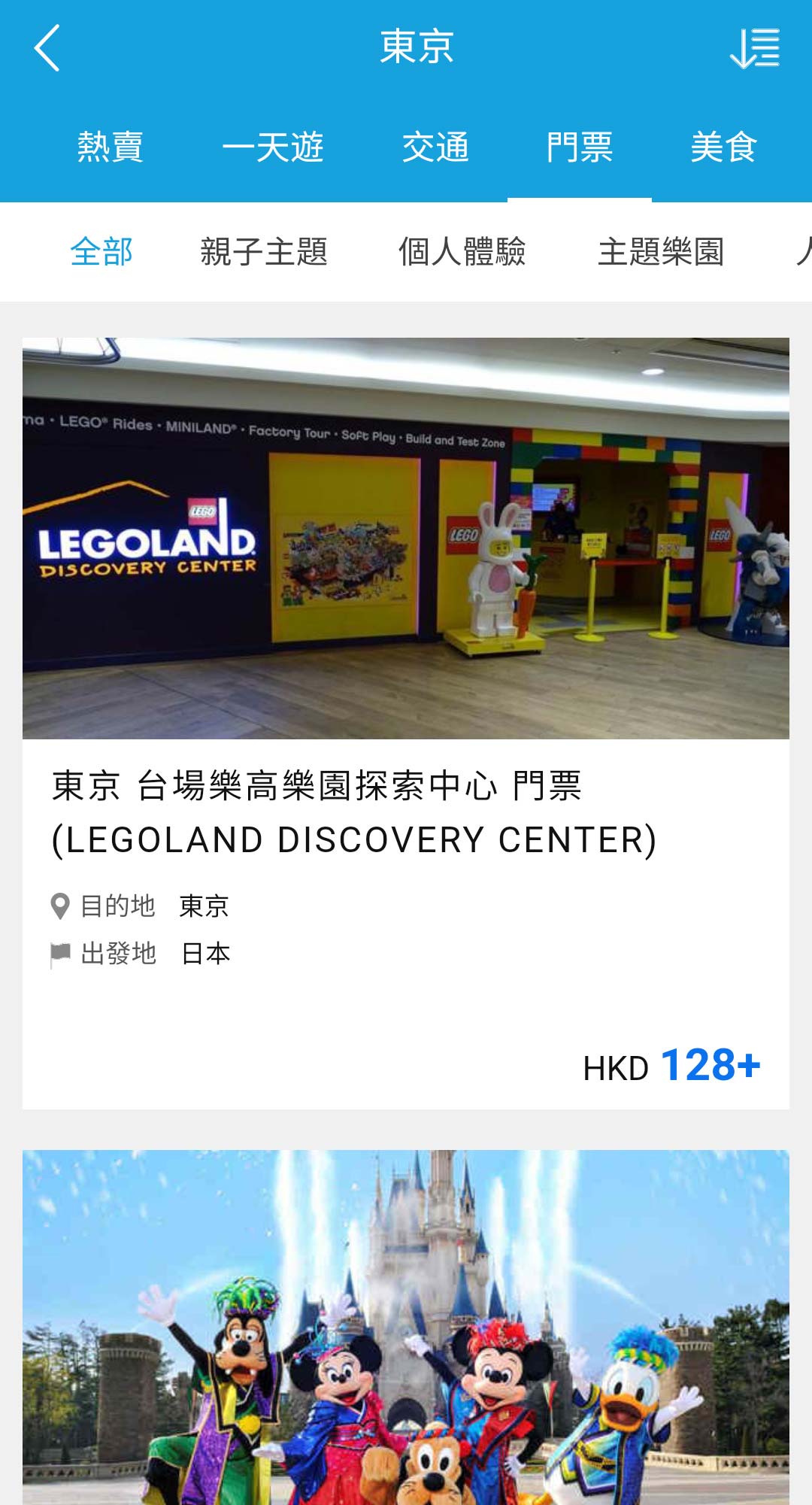Image resolution: width=812 pixels, height=1505 pixels.
Task: Filter by 親子主題
Action: click(x=264, y=252)
